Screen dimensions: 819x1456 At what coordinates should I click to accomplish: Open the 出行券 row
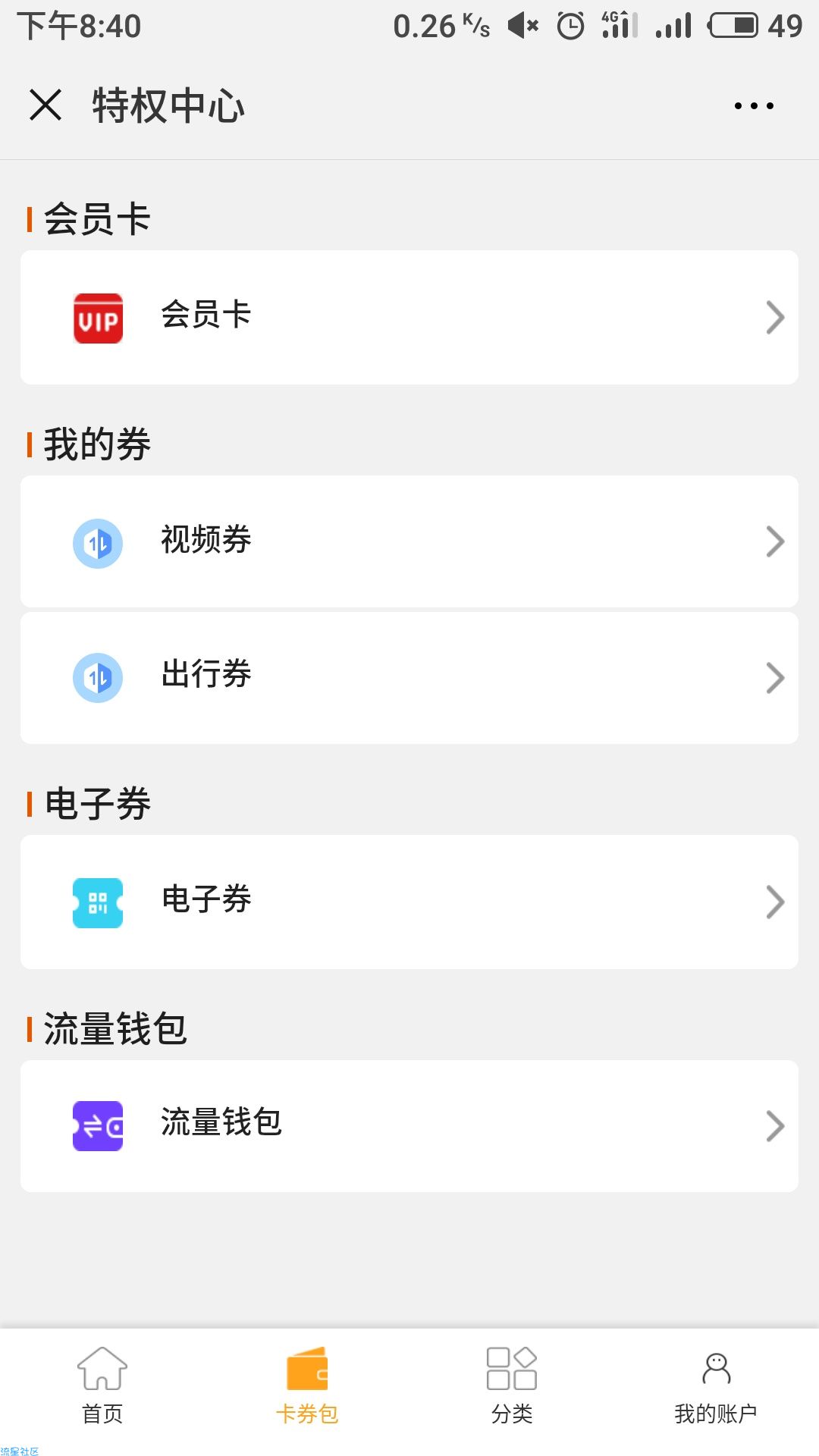[x=409, y=678]
